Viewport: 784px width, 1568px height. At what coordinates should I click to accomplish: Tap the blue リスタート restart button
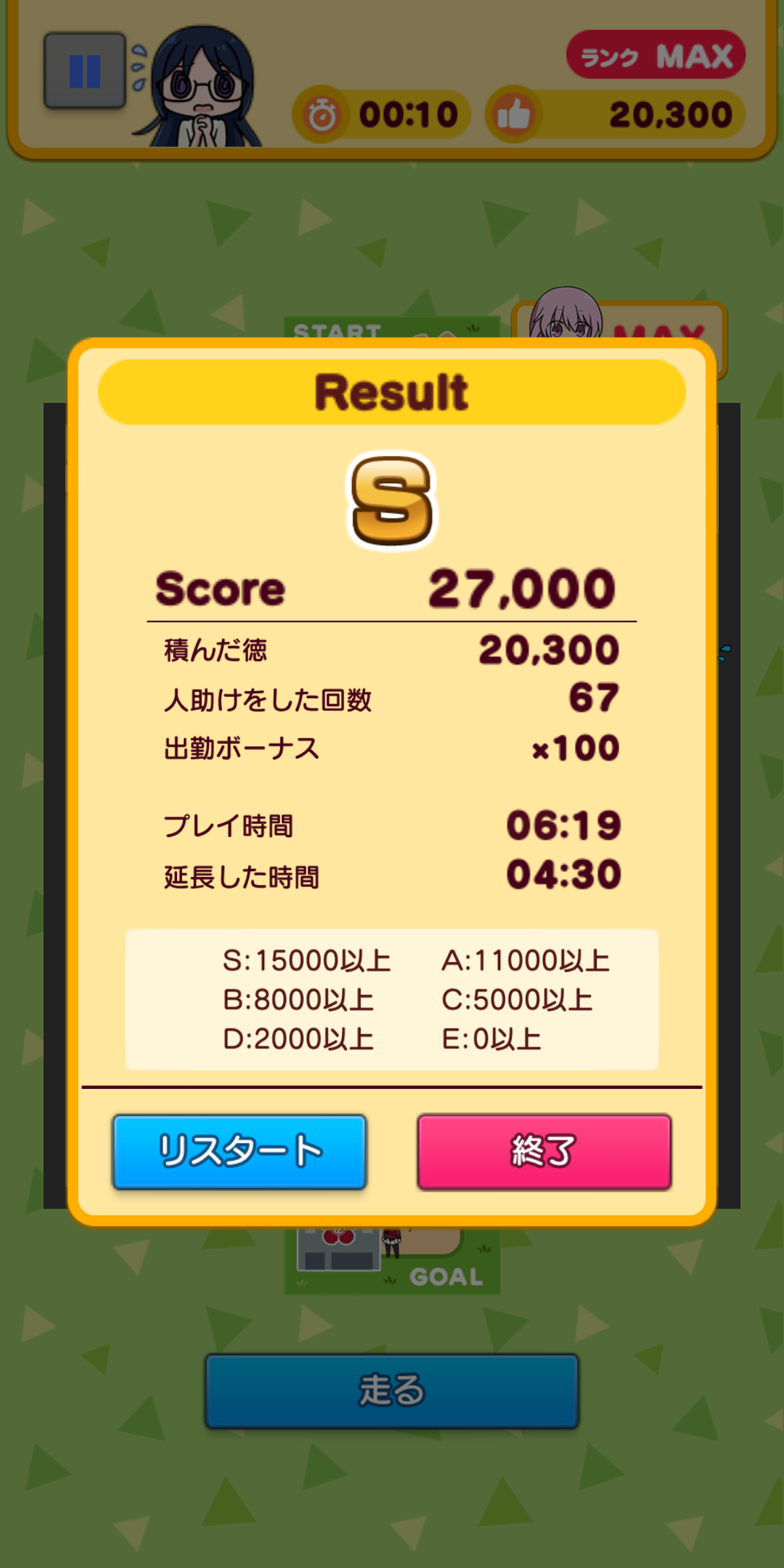pyautogui.click(x=240, y=1151)
